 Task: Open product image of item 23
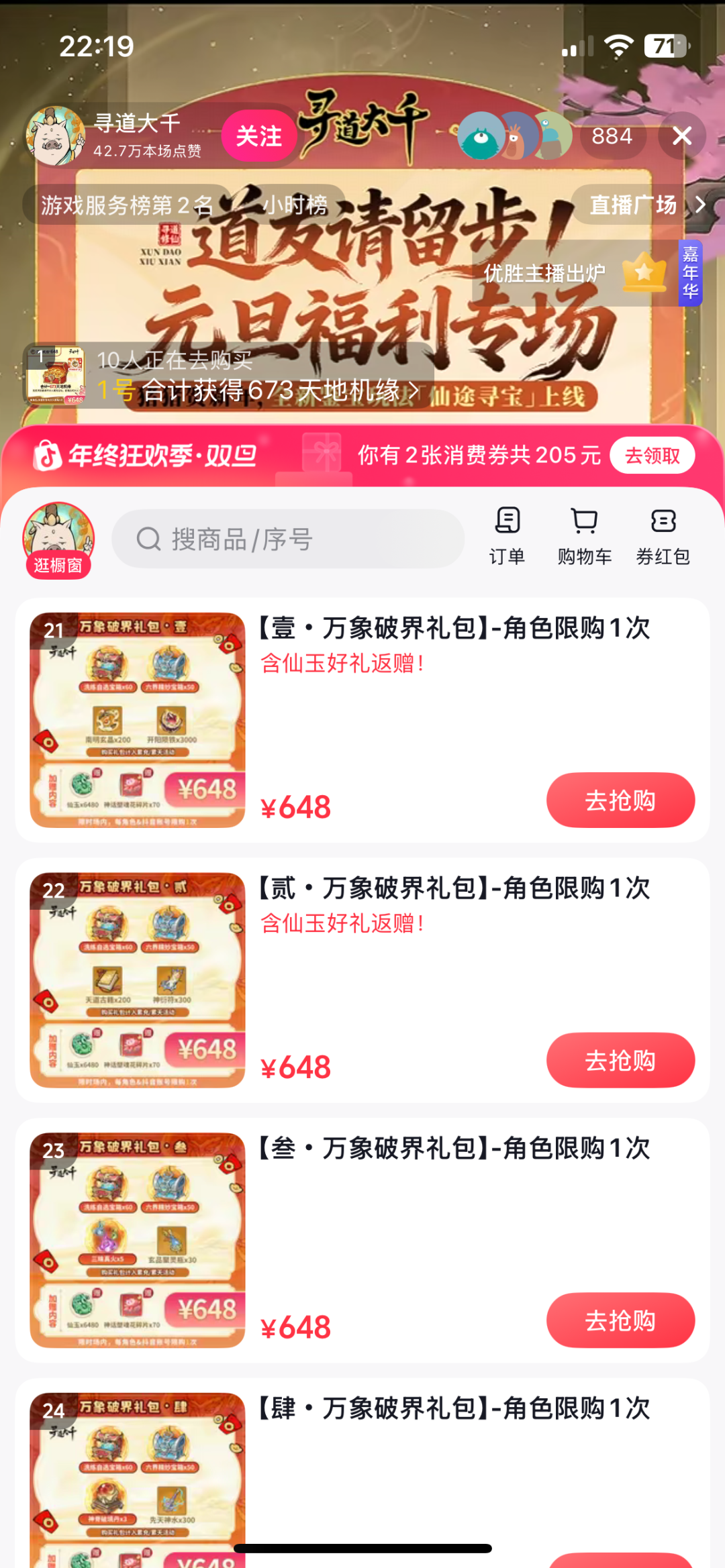(138, 1240)
